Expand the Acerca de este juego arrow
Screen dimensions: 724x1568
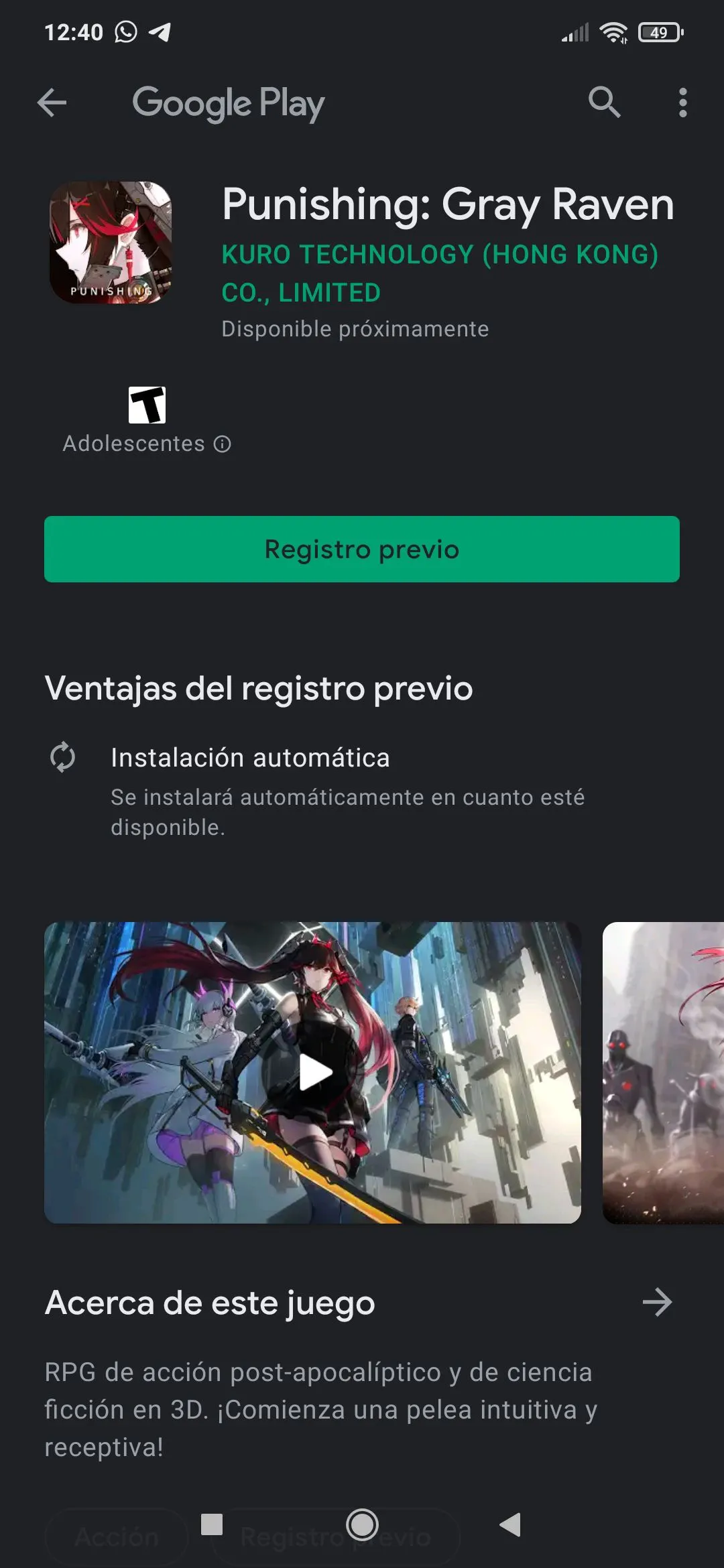pyautogui.click(x=657, y=1302)
